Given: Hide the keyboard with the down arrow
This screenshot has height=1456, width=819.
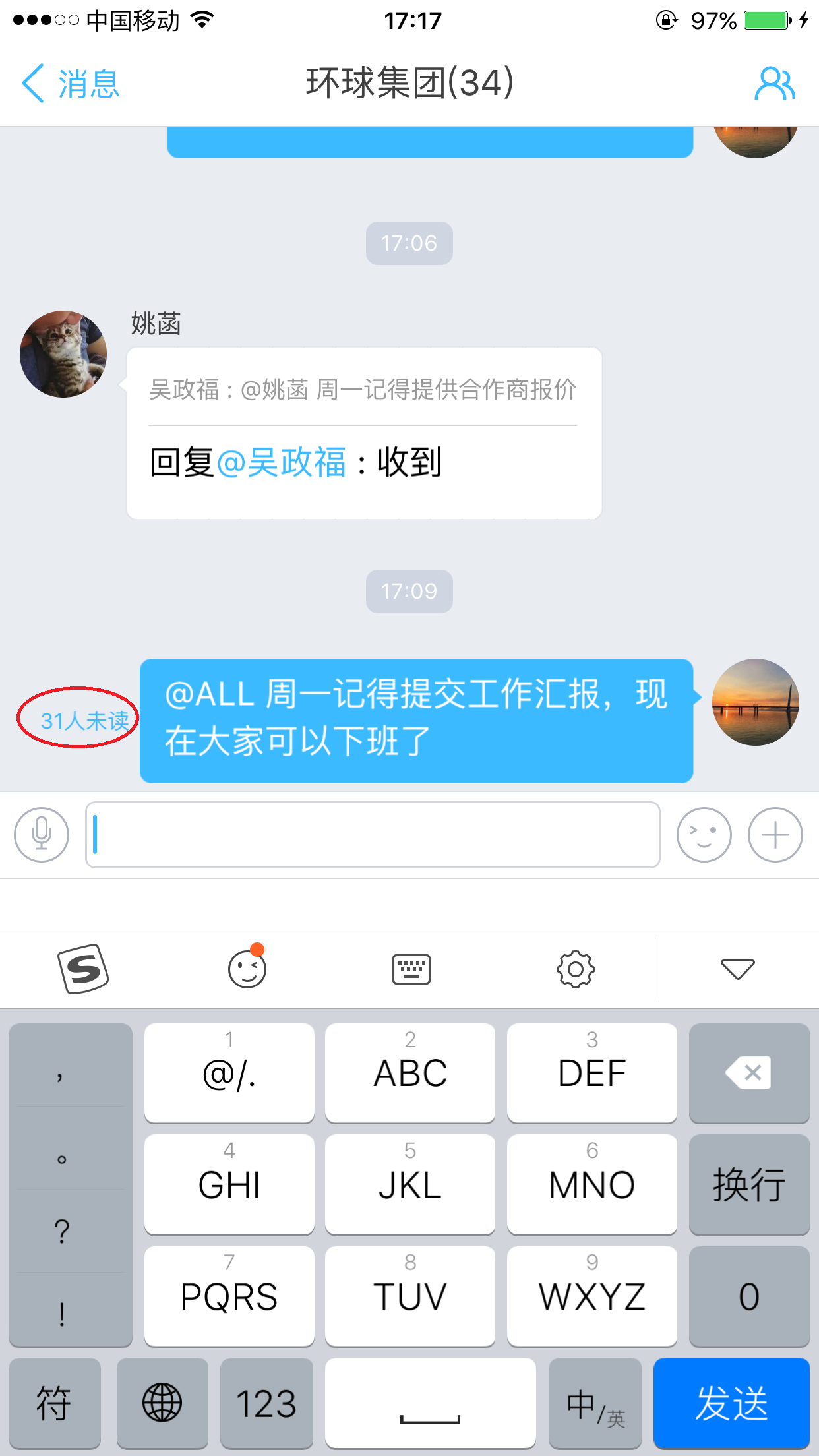Looking at the screenshot, I should (x=737, y=969).
